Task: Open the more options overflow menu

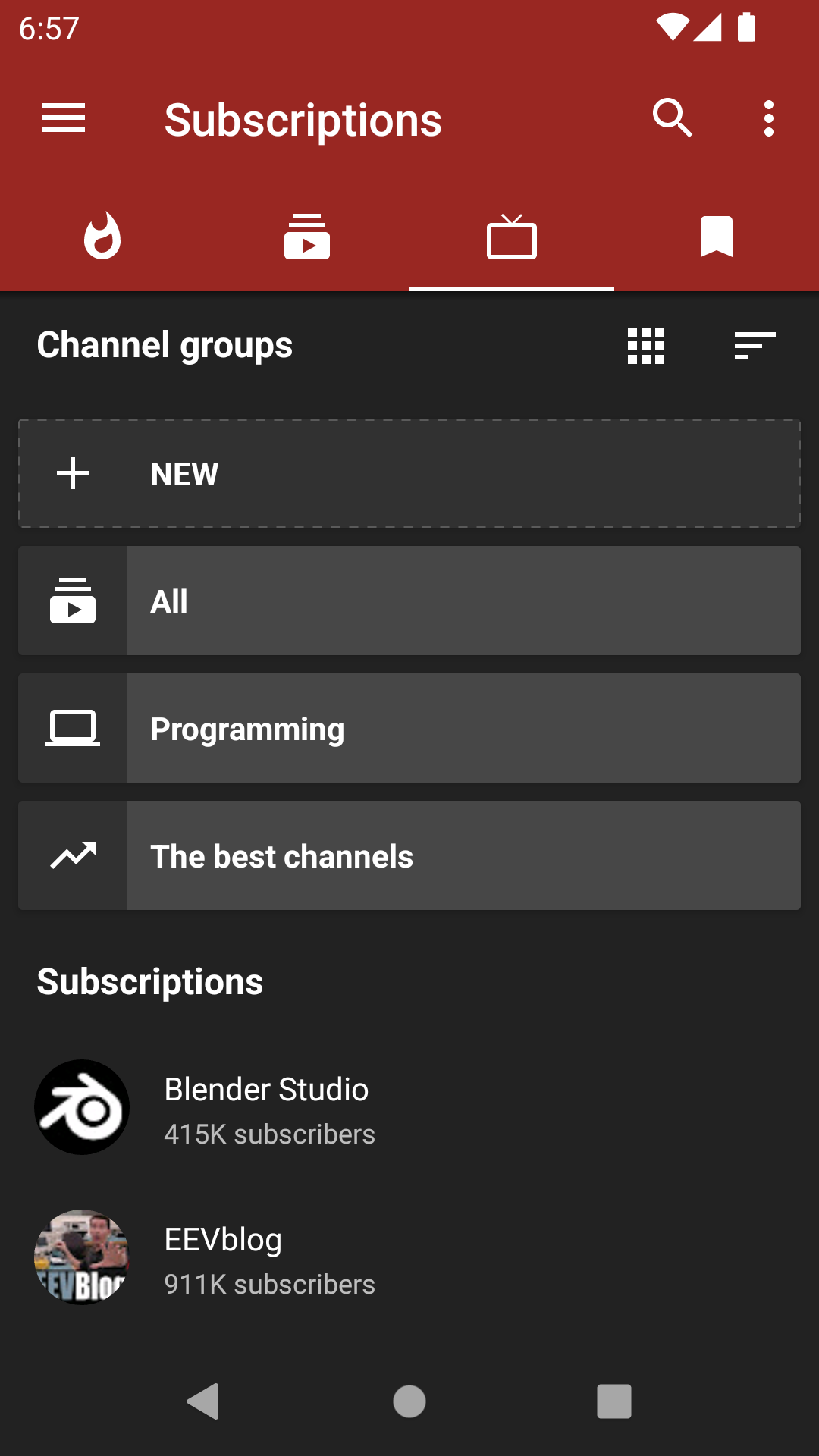Action: pyautogui.click(x=769, y=119)
